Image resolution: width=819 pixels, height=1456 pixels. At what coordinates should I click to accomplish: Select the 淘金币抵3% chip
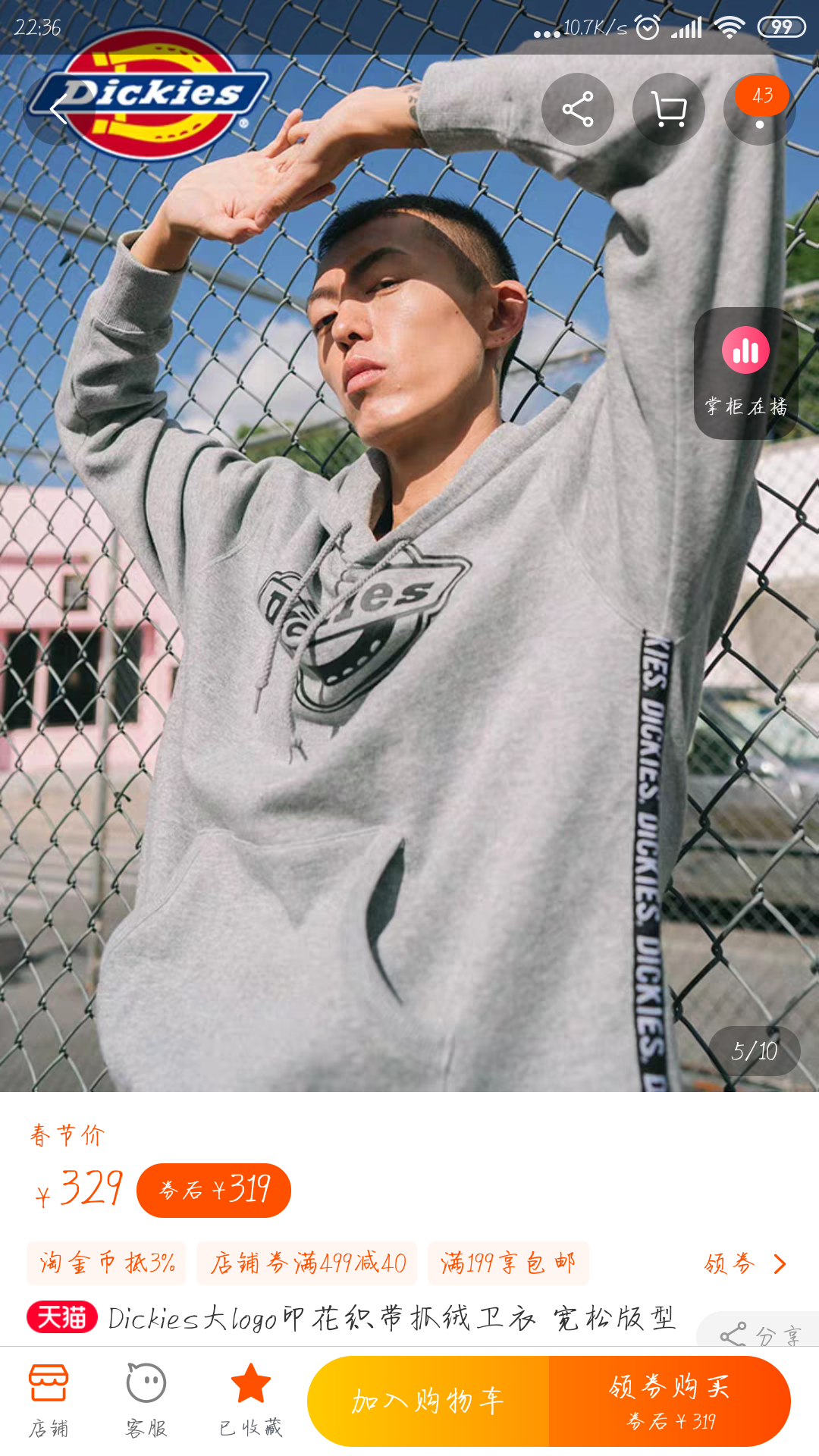[106, 1263]
